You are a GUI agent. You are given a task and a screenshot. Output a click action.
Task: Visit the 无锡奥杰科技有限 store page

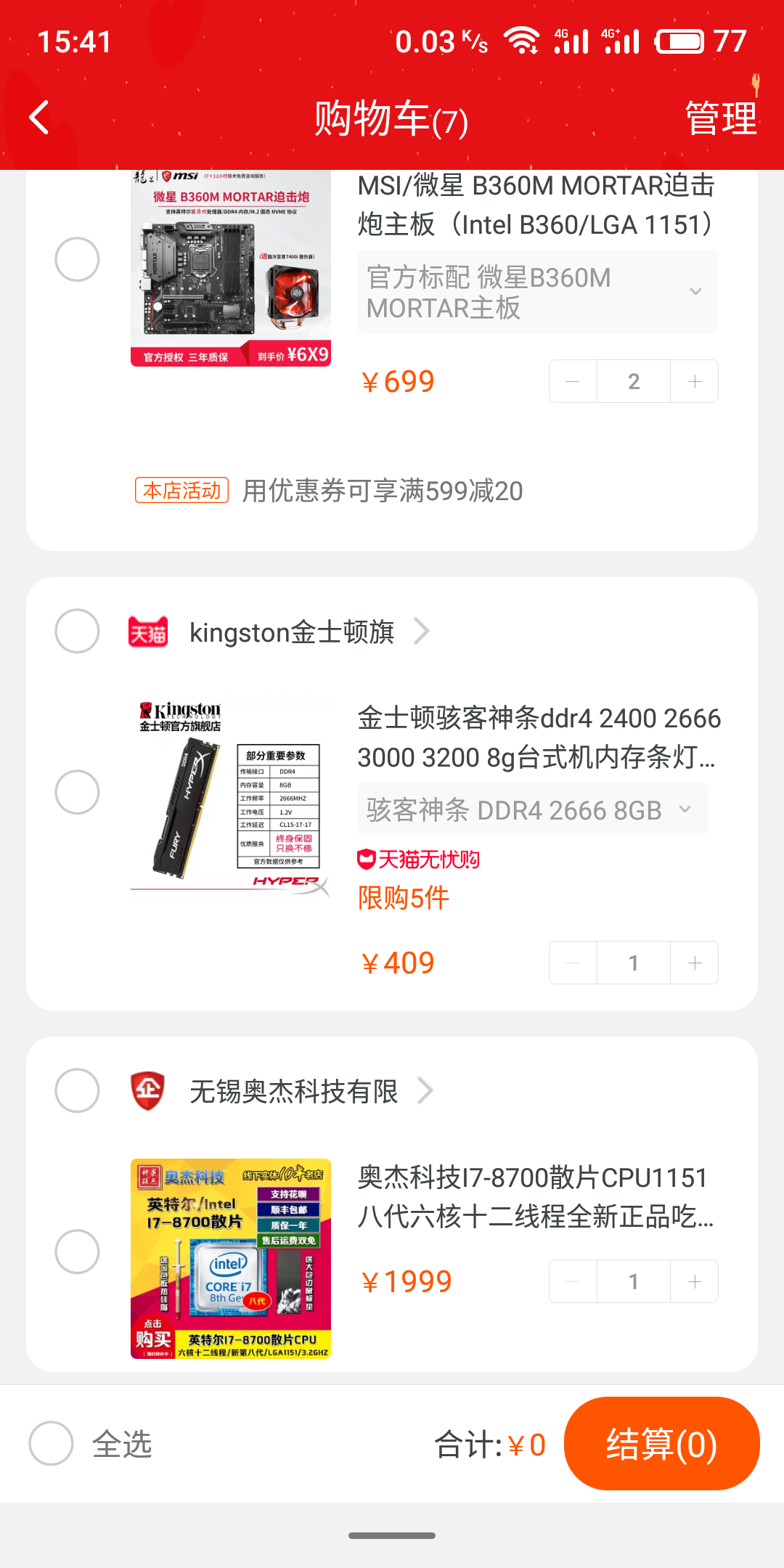294,1091
